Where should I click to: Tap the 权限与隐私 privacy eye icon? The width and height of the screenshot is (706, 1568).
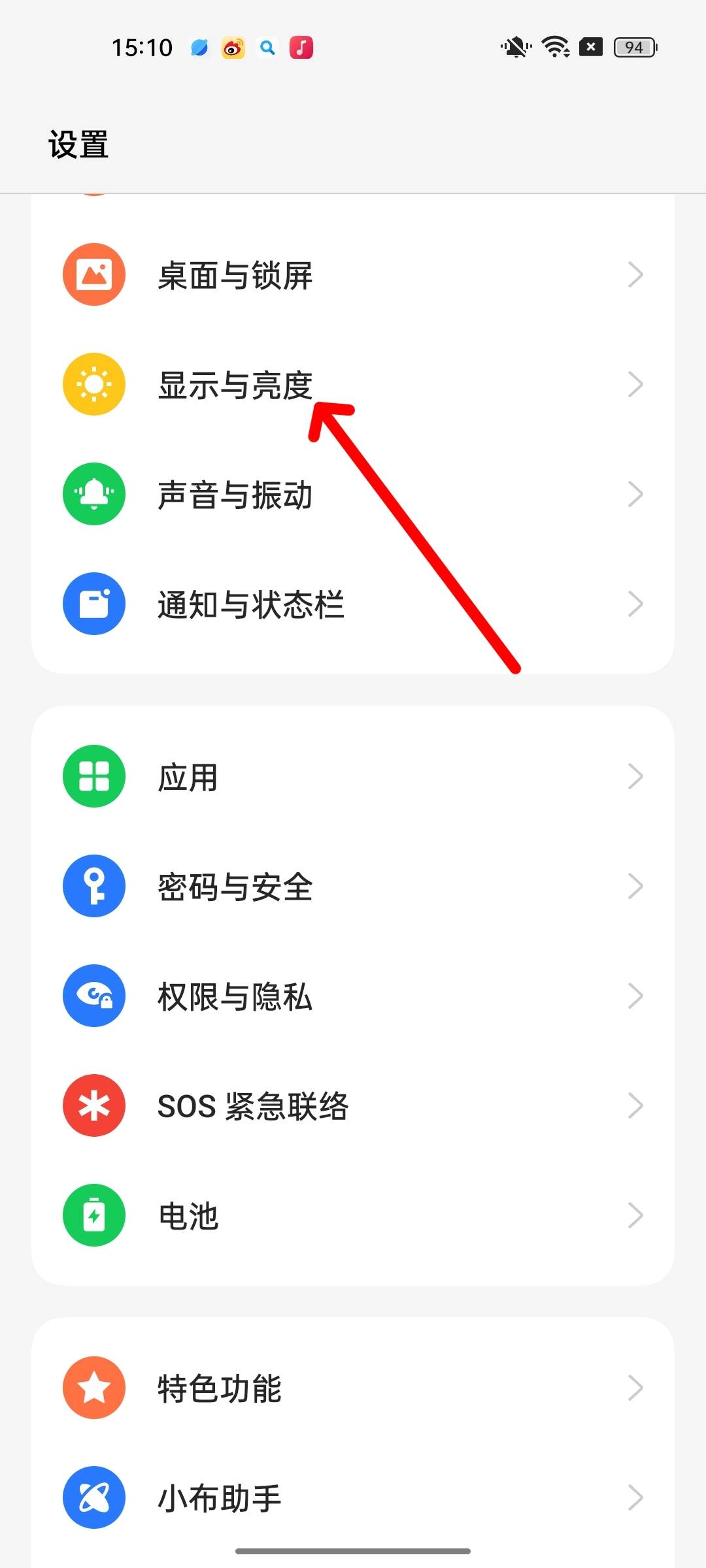coord(93,995)
